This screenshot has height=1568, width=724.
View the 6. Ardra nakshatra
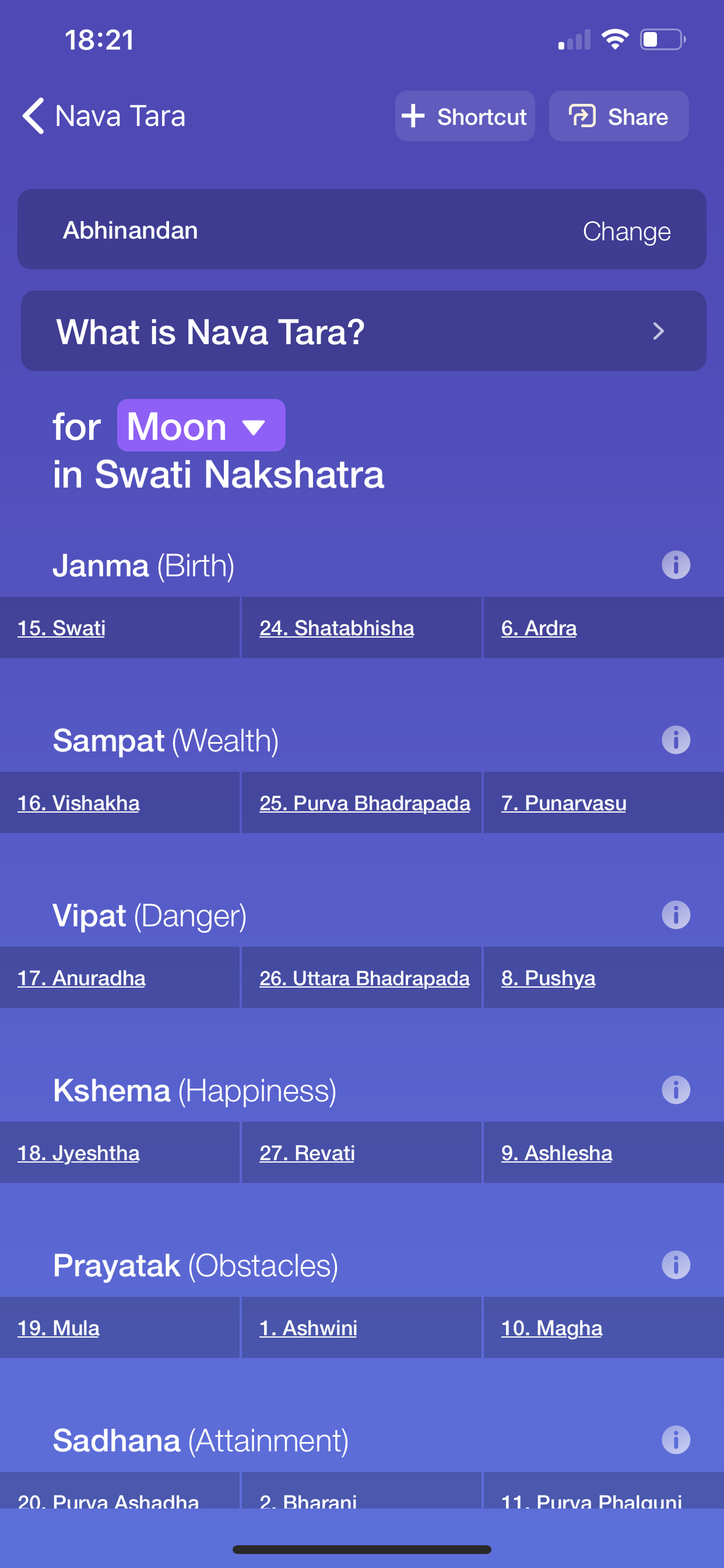tap(539, 628)
